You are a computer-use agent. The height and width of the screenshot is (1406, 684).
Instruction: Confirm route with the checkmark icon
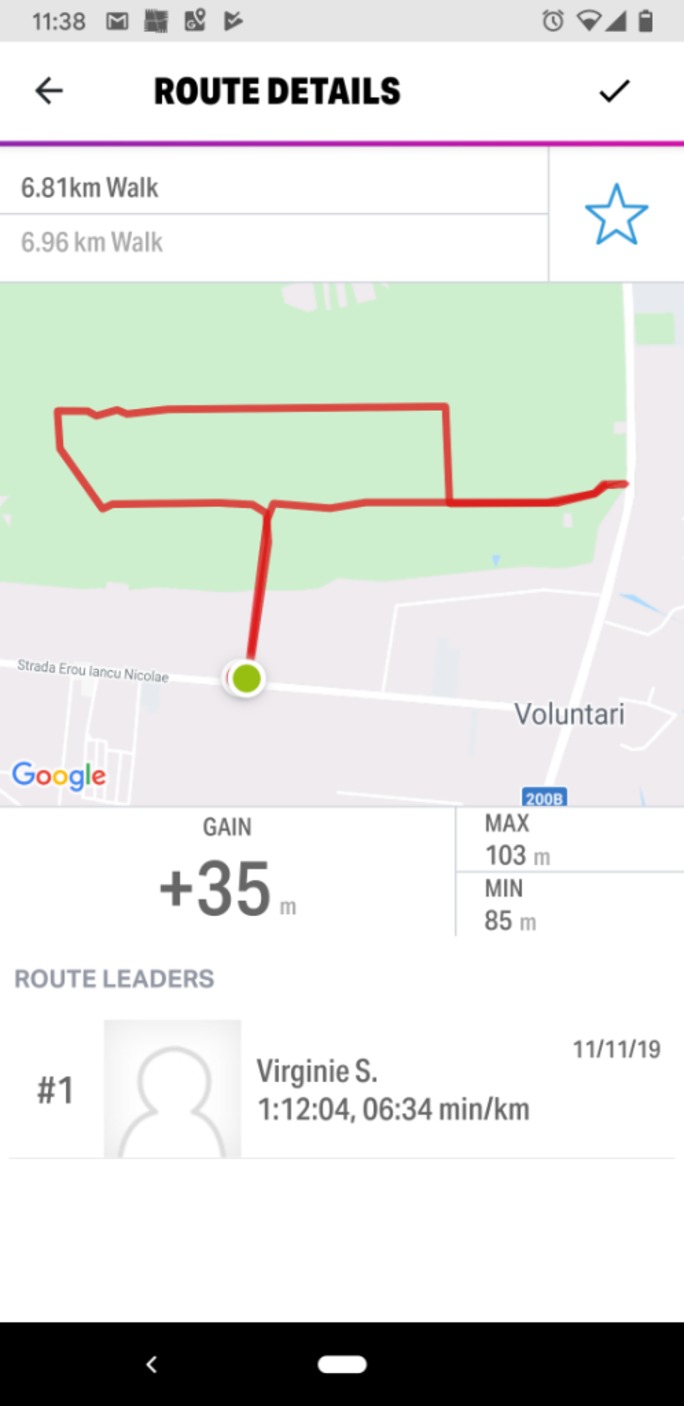click(614, 91)
